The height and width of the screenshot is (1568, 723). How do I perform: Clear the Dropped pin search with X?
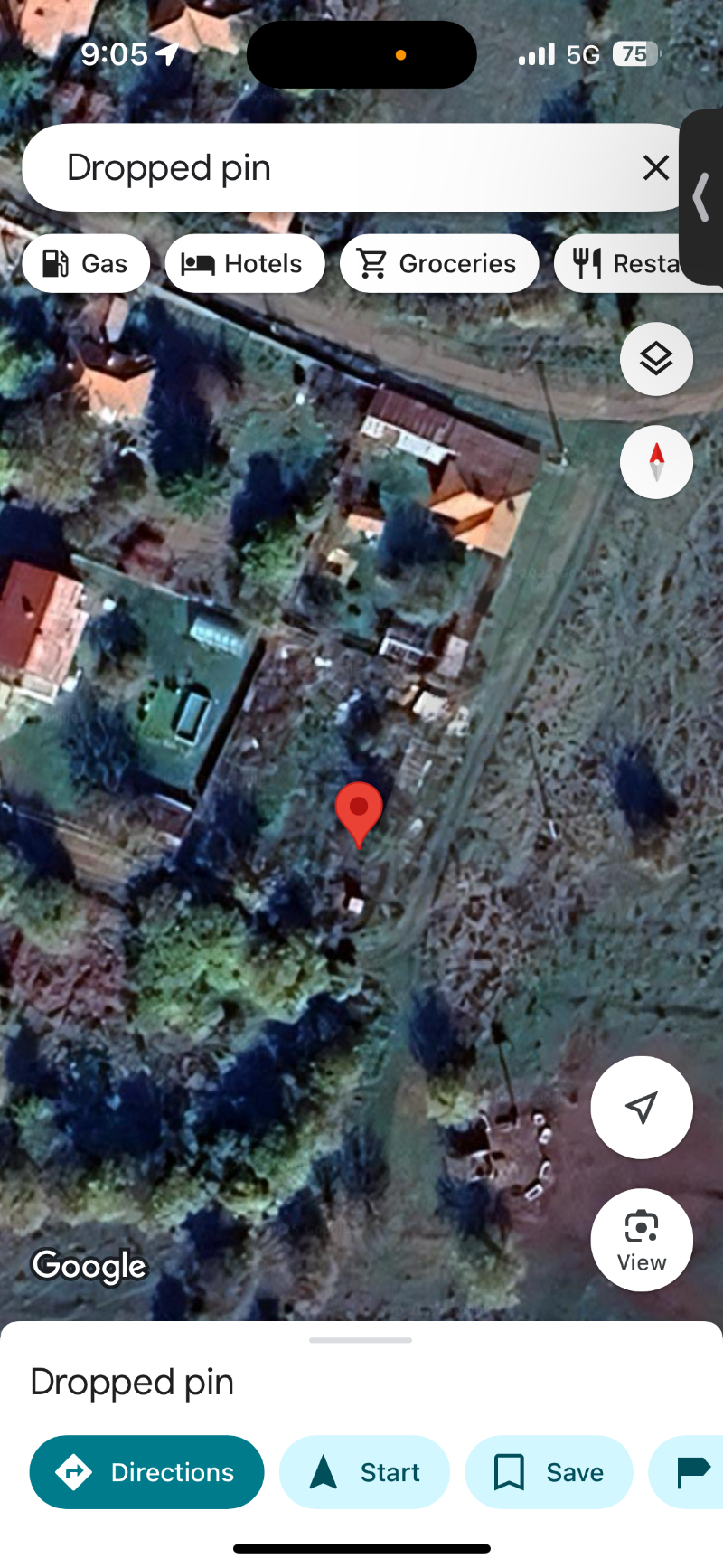pyautogui.click(x=656, y=167)
